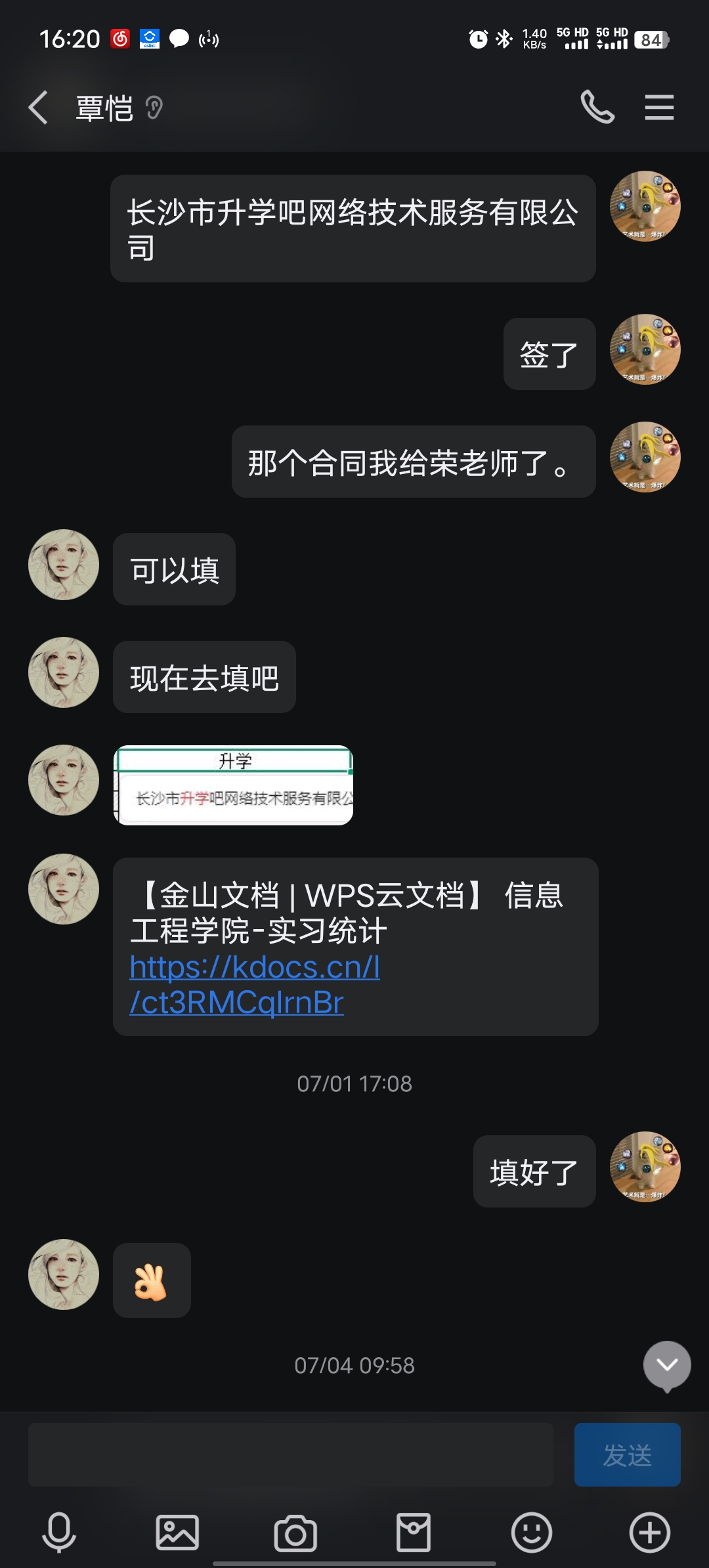Image resolution: width=709 pixels, height=1568 pixels.
Task: Open the emoji sticker panel
Action: tap(532, 1533)
